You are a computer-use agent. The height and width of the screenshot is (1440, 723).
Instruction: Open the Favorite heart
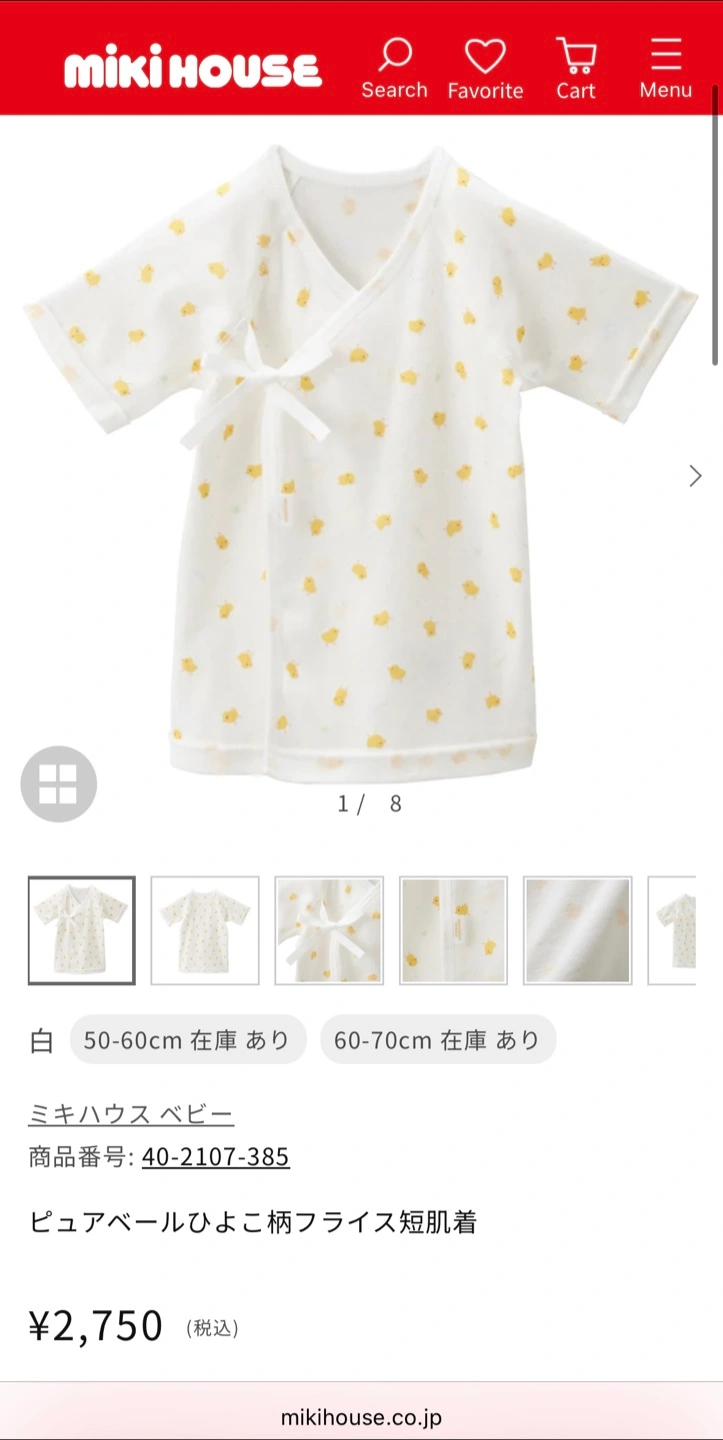[x=485, y=68]
